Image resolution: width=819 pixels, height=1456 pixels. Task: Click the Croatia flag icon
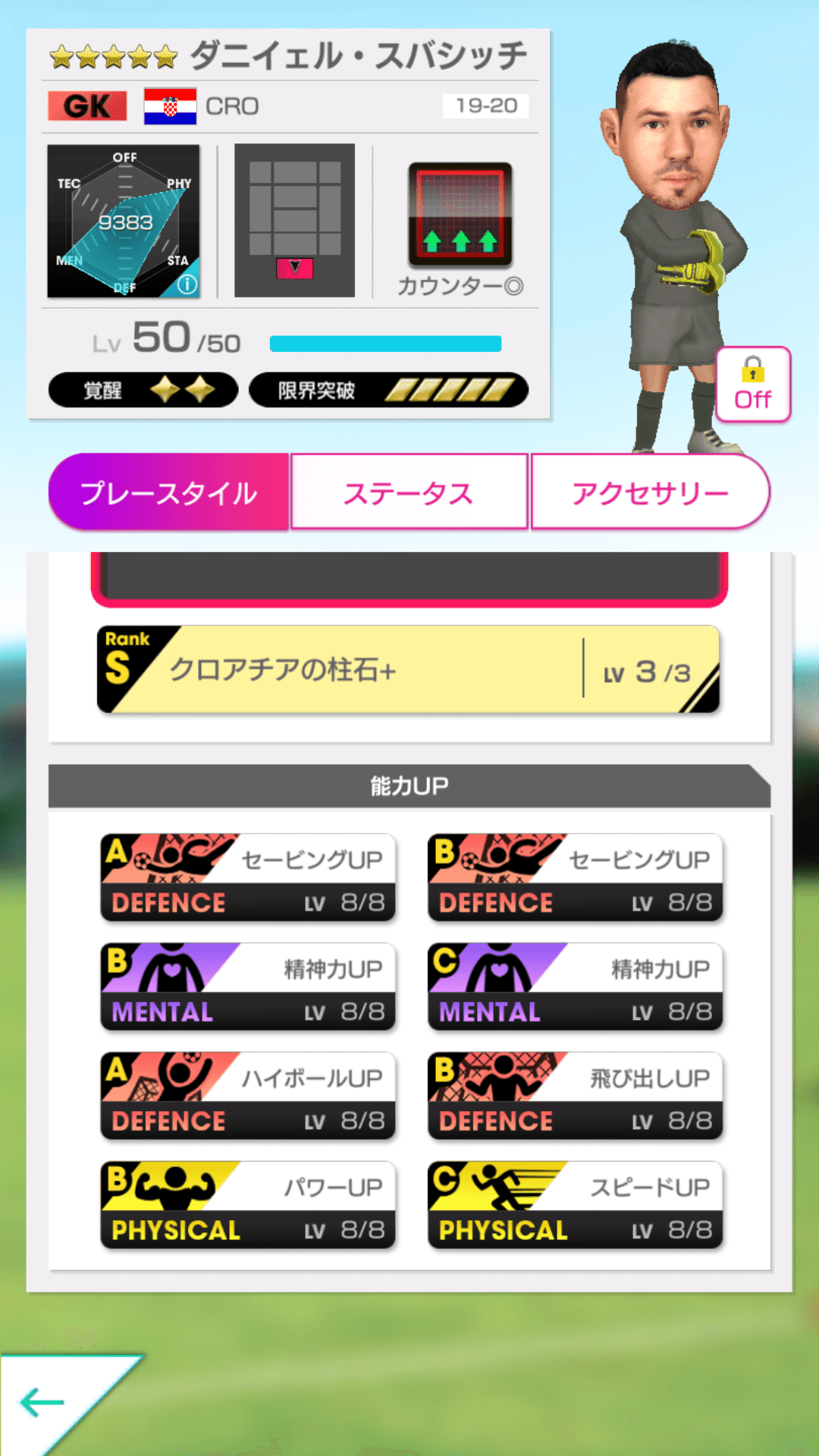coord(170,106)
